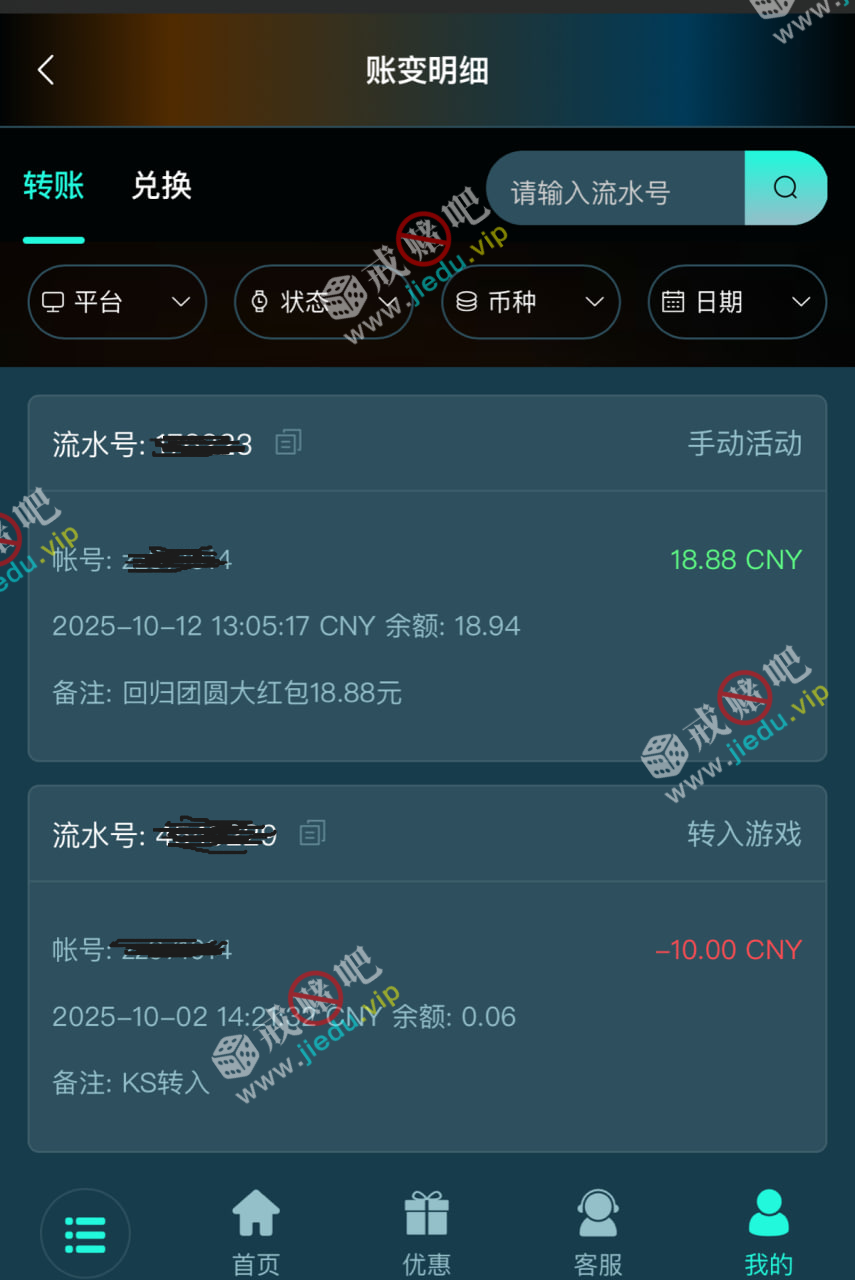Open the bottom menu list button

tap(85, 1234)
